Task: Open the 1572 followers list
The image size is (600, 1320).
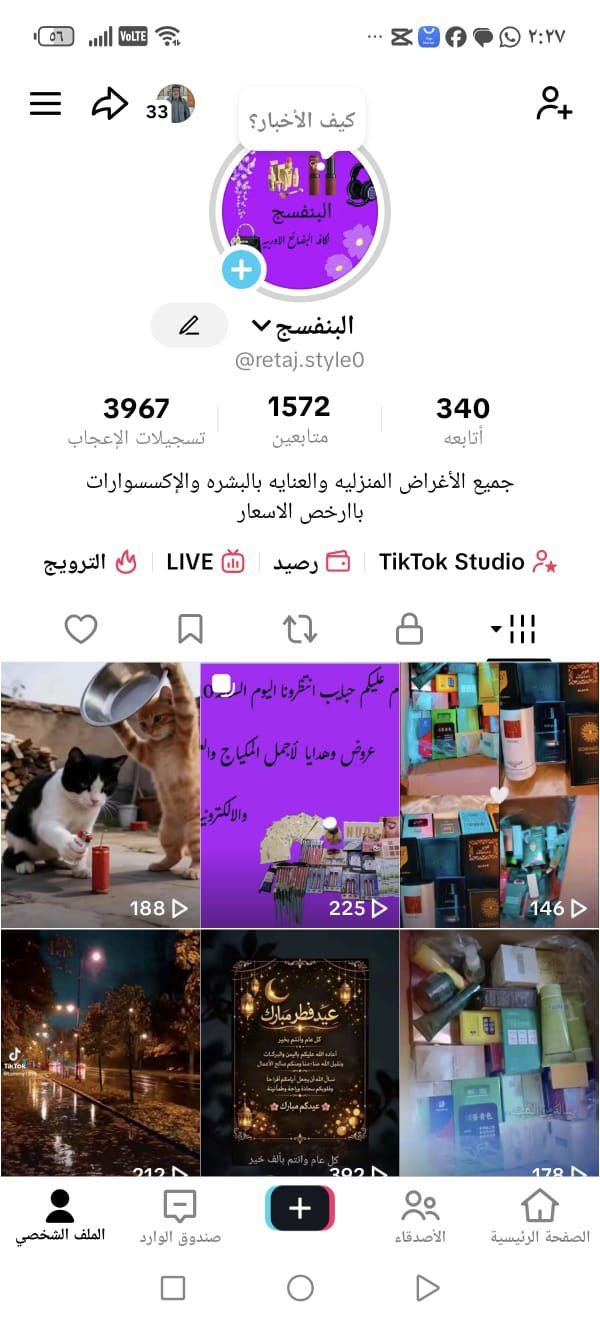Action: [299, 419]
